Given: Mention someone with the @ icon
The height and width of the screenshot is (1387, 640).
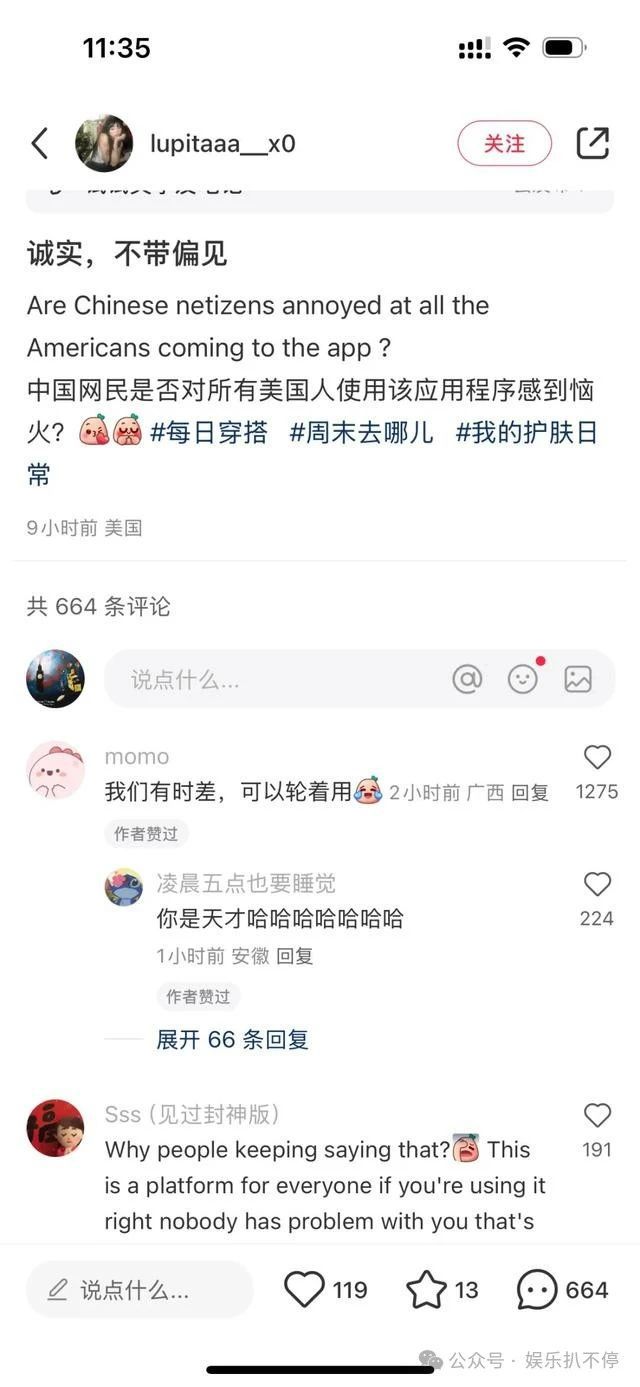Looking at the screenshot, I should point(467,680).
